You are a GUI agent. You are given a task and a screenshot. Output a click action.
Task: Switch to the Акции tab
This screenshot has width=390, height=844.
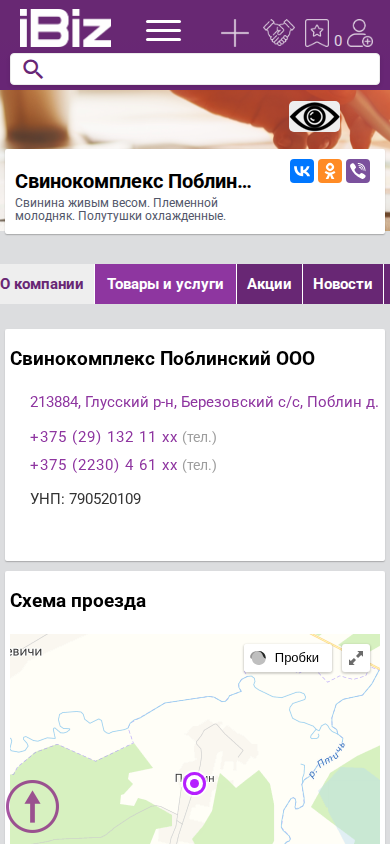click(269, 284)
